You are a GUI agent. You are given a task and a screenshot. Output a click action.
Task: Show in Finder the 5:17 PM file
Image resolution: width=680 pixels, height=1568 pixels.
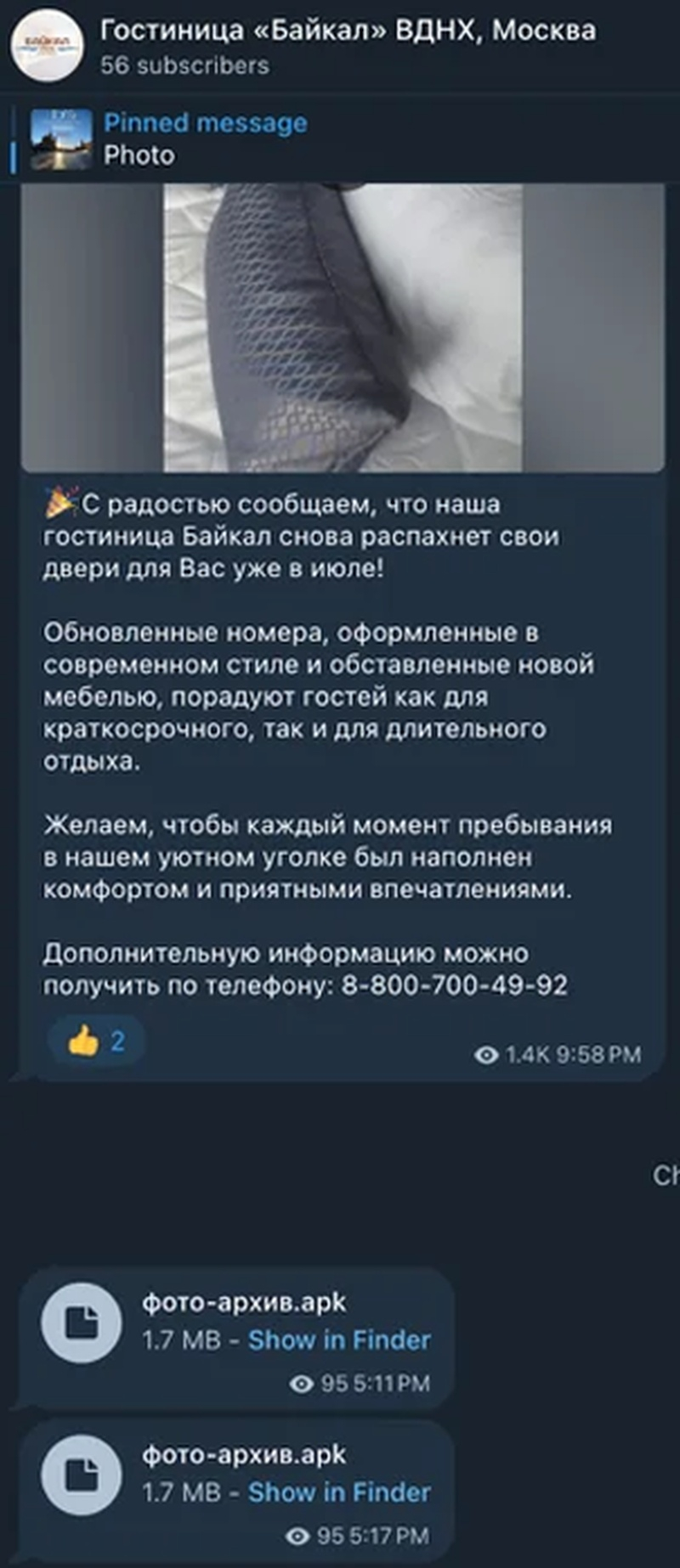[x=338, y=1492]
